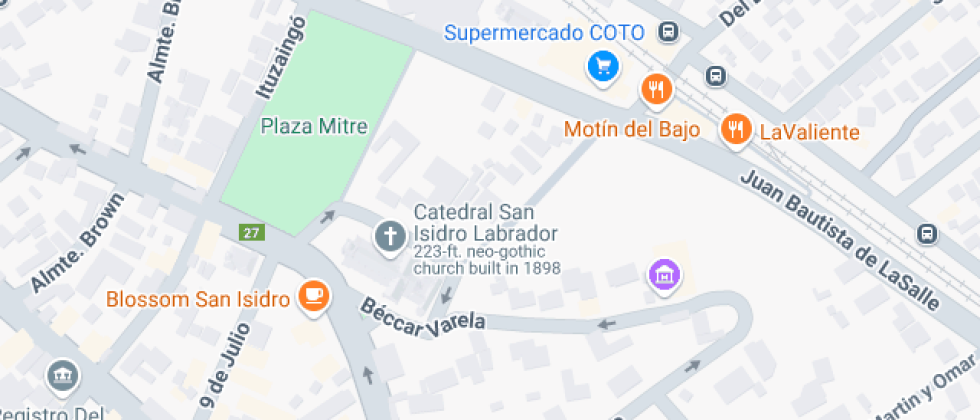Tap the LaValiente restaurant marker

tap(737, 128)
